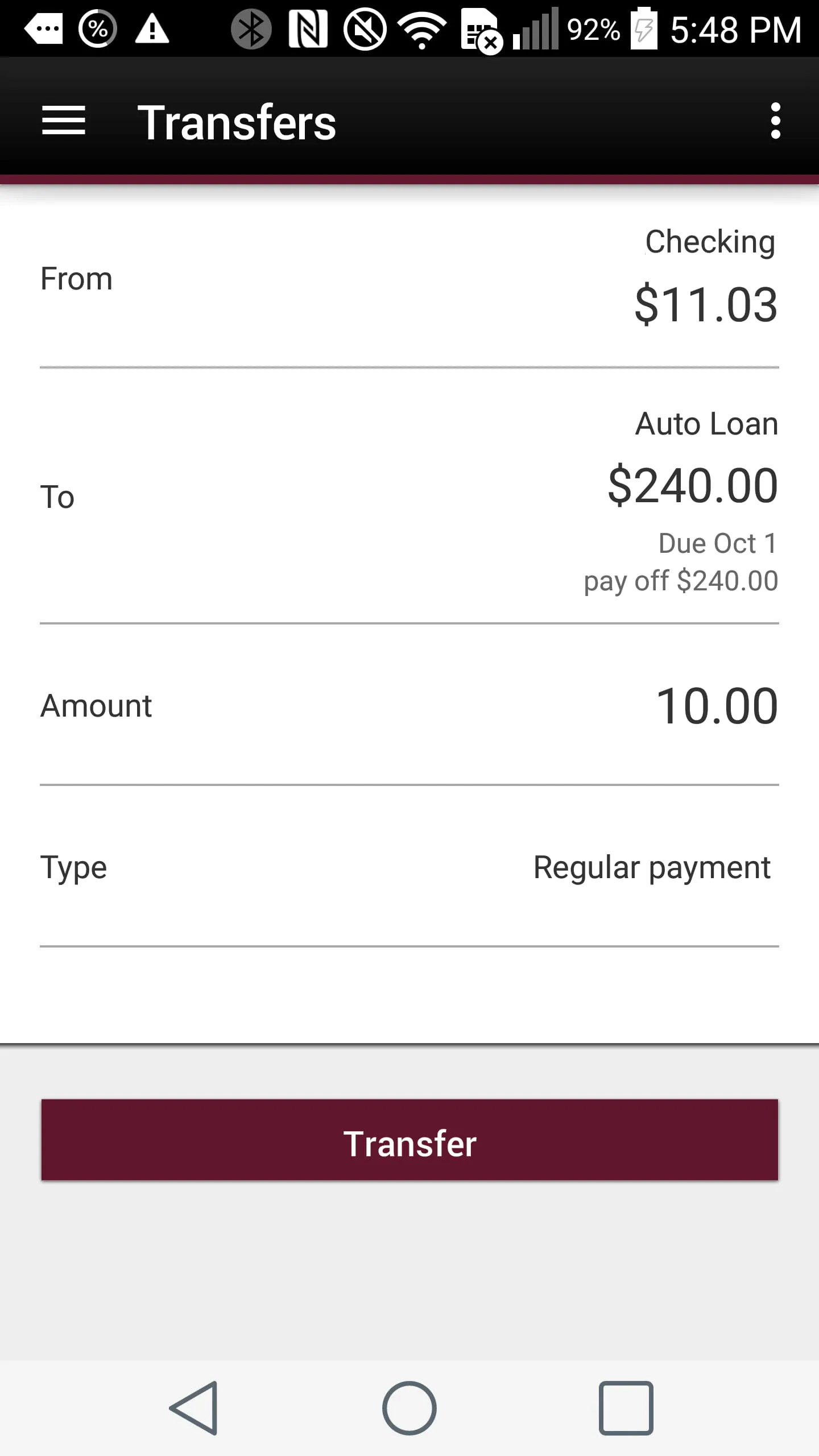Tap the Wi-Fi status icon
This screenshot has height=1456, width=819.
[421, 28]
